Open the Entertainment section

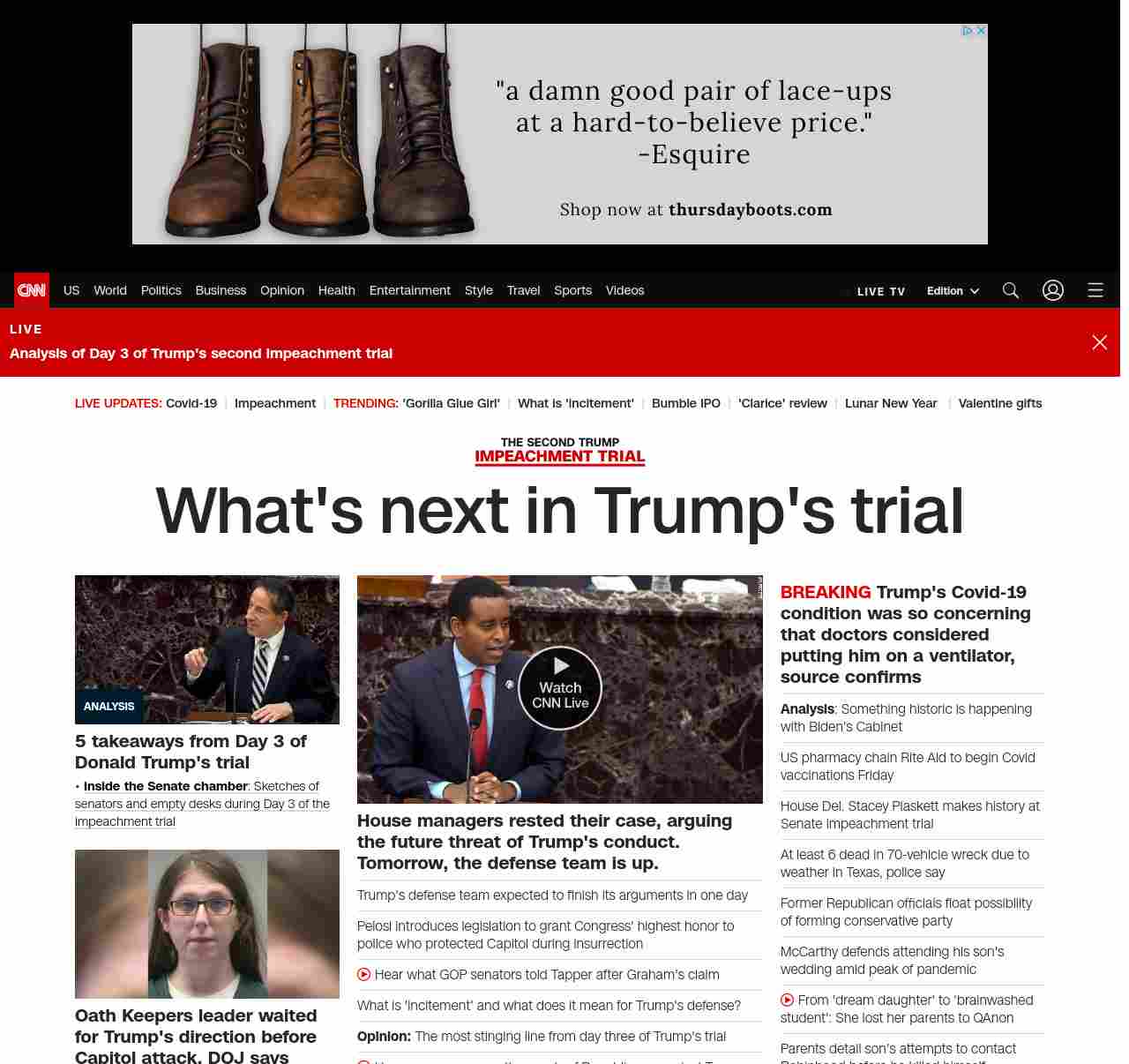[409, 290]
